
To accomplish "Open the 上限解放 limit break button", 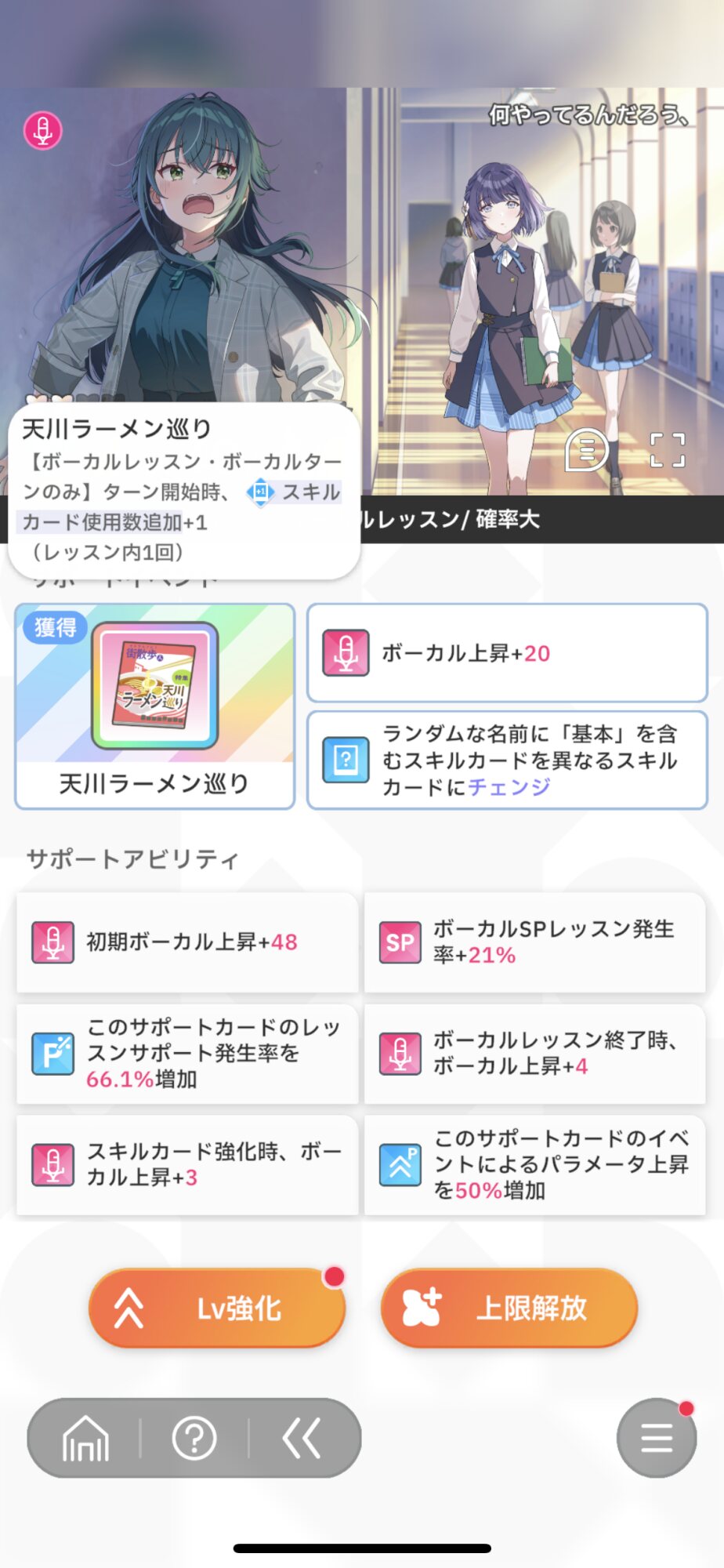I will (x=509, y=1308).
